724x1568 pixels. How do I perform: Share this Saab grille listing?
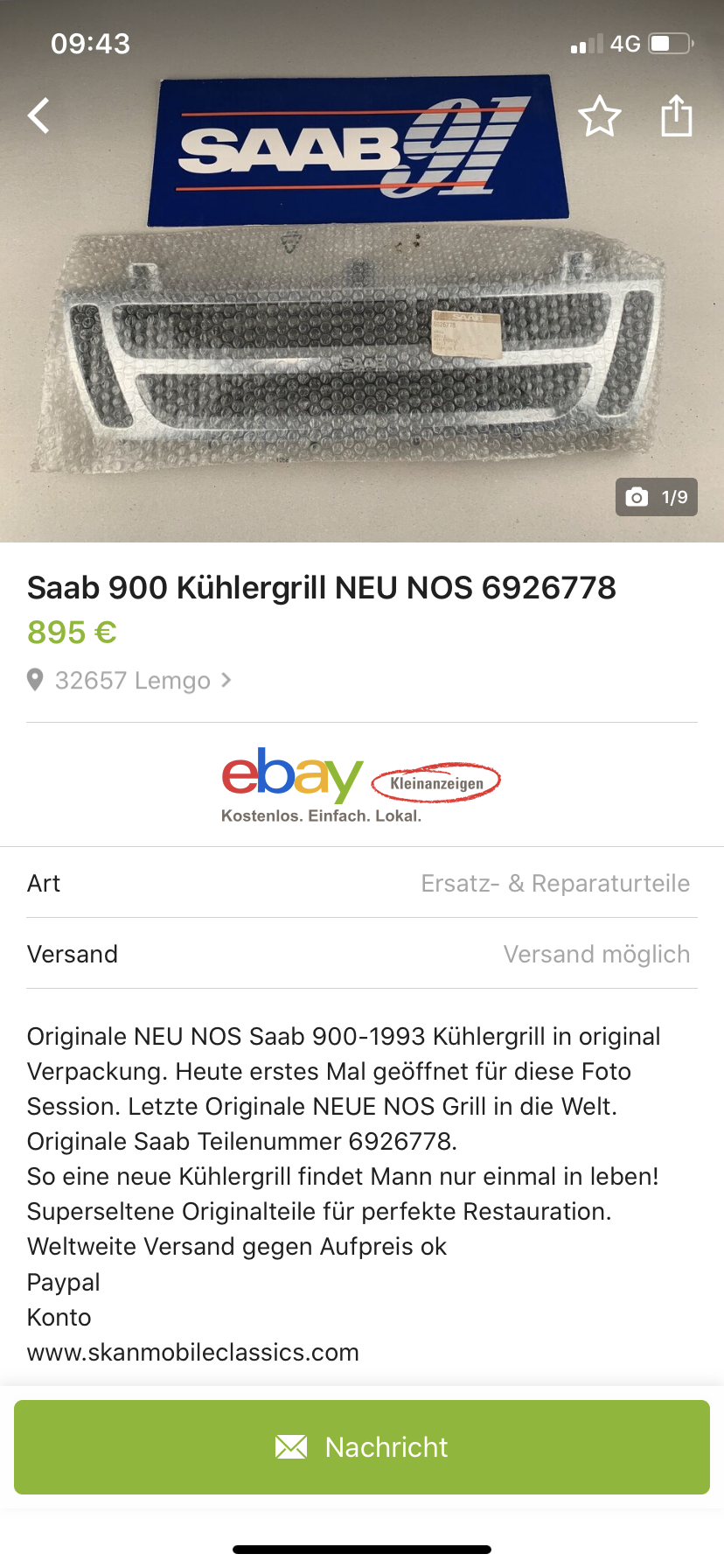point(677,115)
